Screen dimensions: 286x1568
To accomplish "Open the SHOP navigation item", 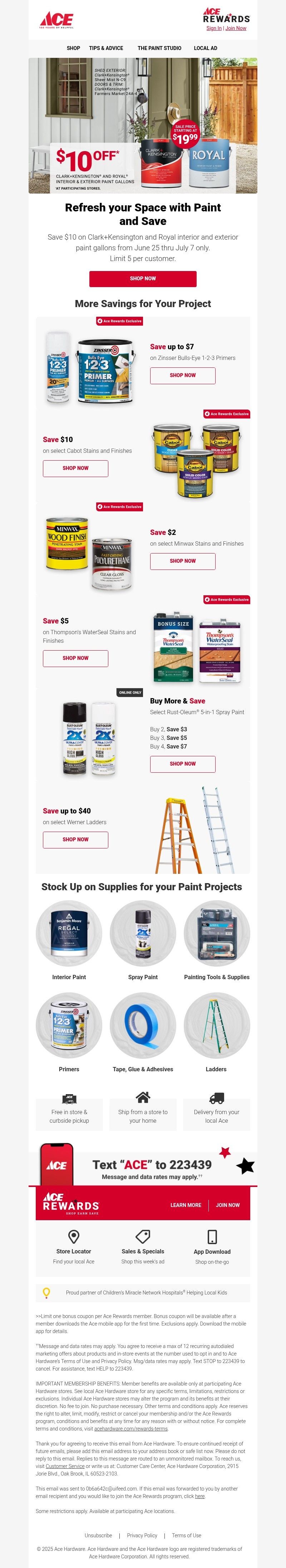I will (x=73, y=48).
